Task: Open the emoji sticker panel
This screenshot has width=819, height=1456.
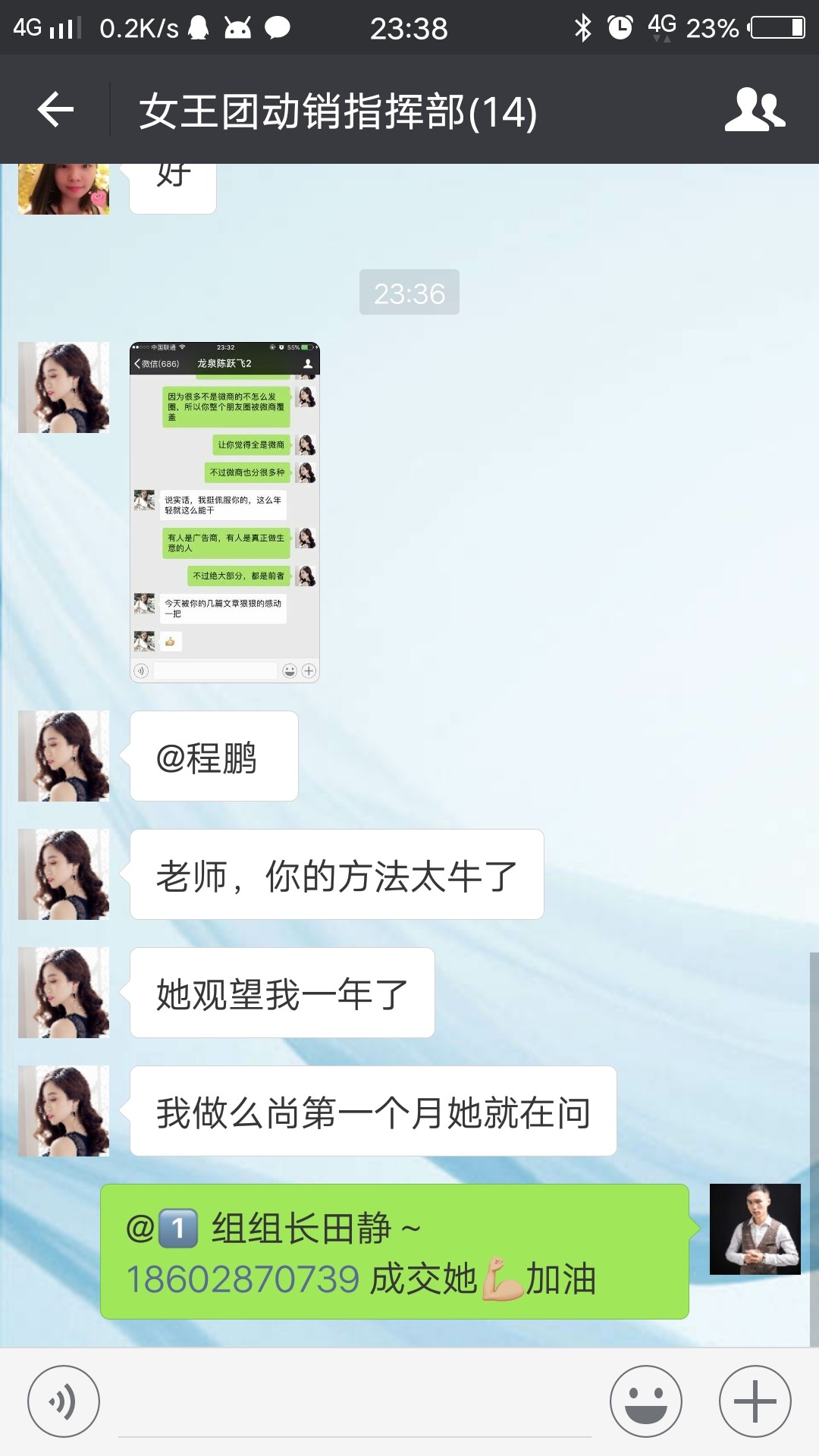Action: (x=645, y=1401)
